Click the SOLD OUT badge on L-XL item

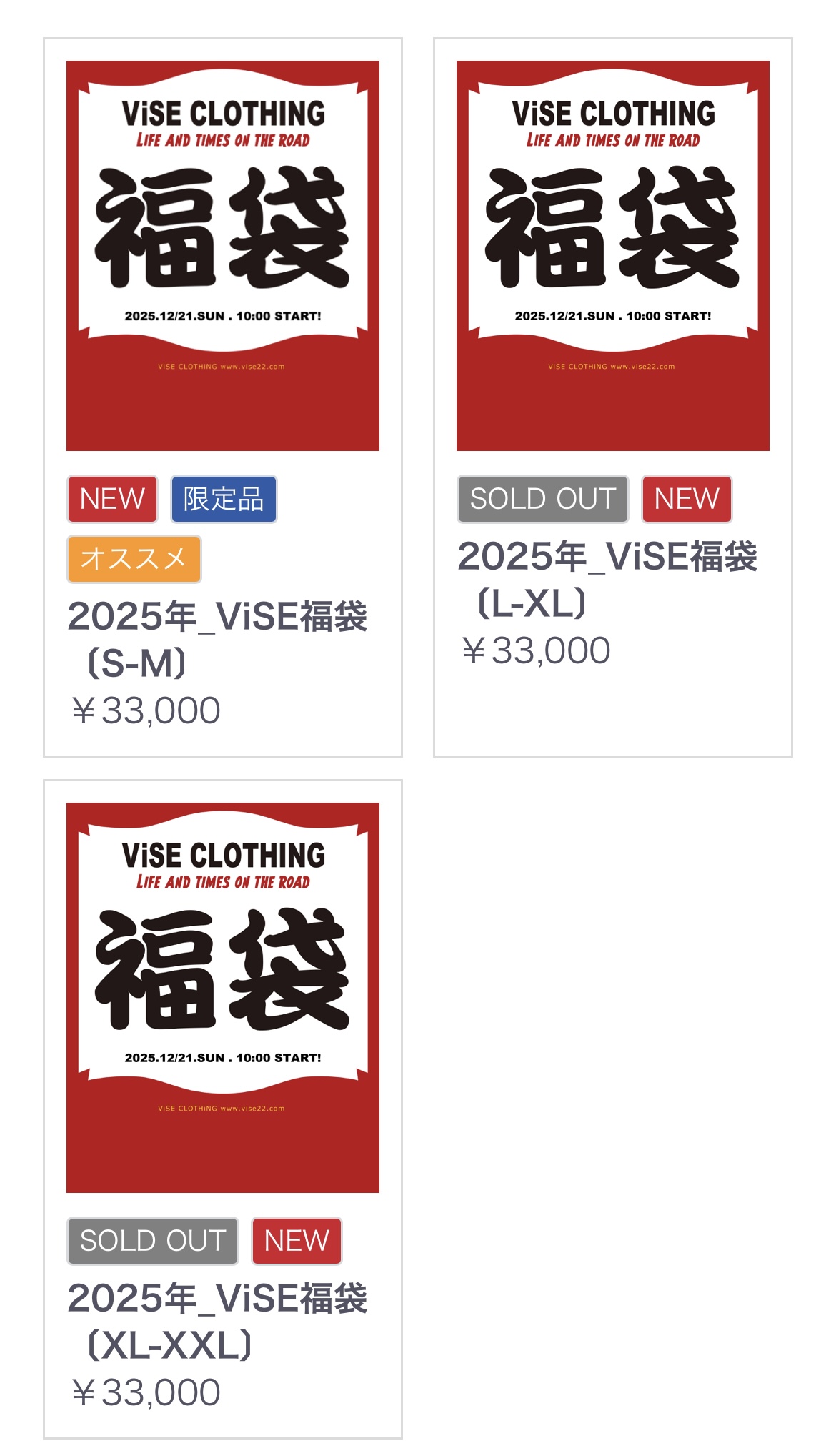click(x=542, y=498)
